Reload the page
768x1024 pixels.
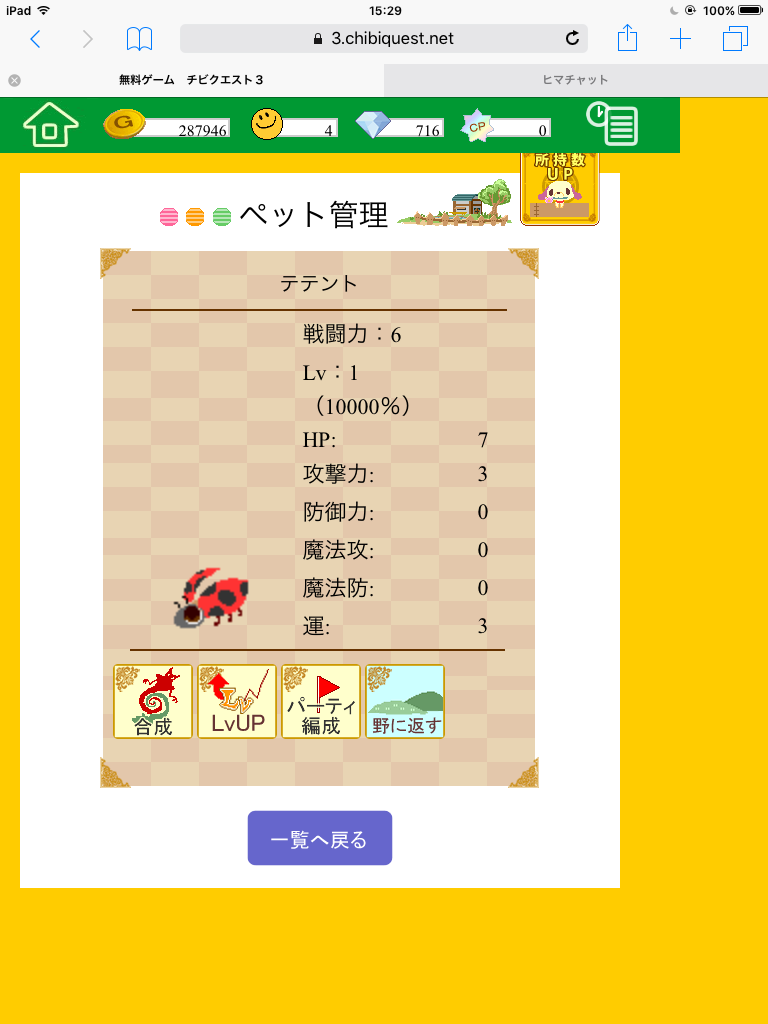pyautogui.click(x=572, y=39)
